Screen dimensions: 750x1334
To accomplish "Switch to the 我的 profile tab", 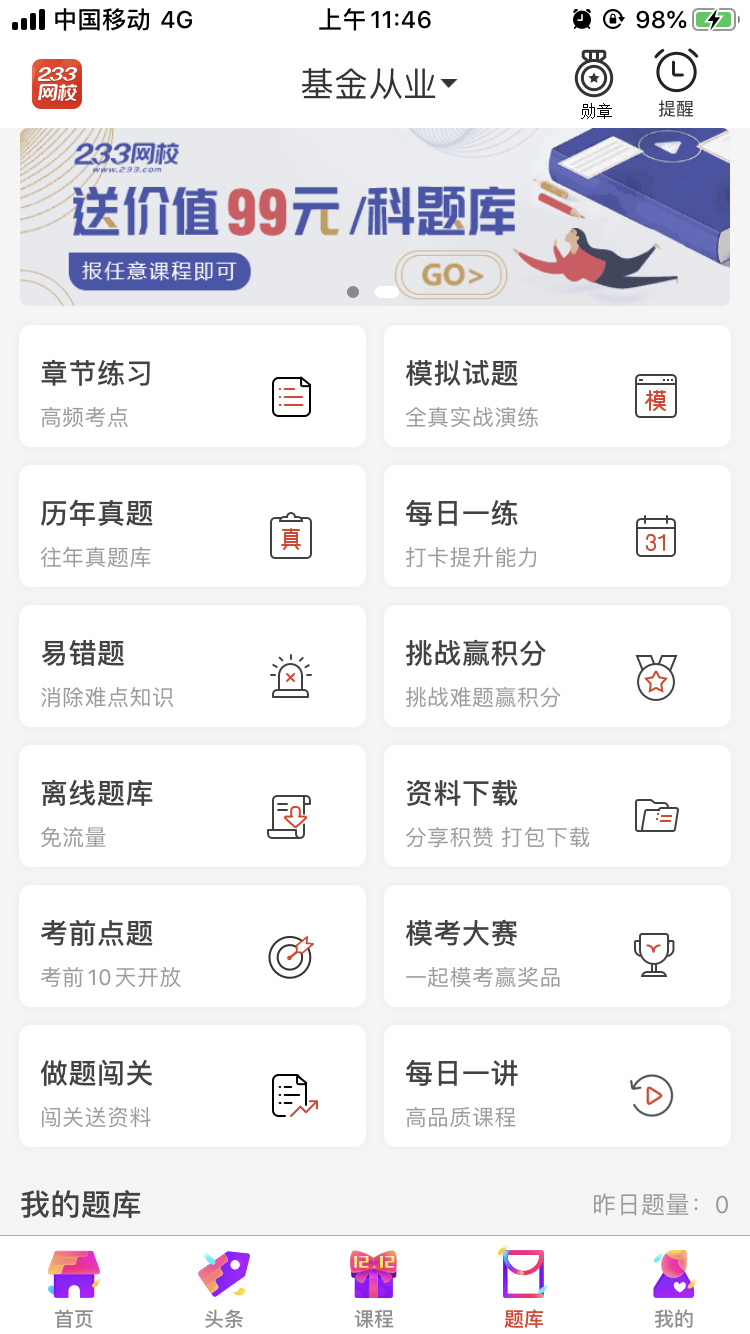I will click(673, 1288).
